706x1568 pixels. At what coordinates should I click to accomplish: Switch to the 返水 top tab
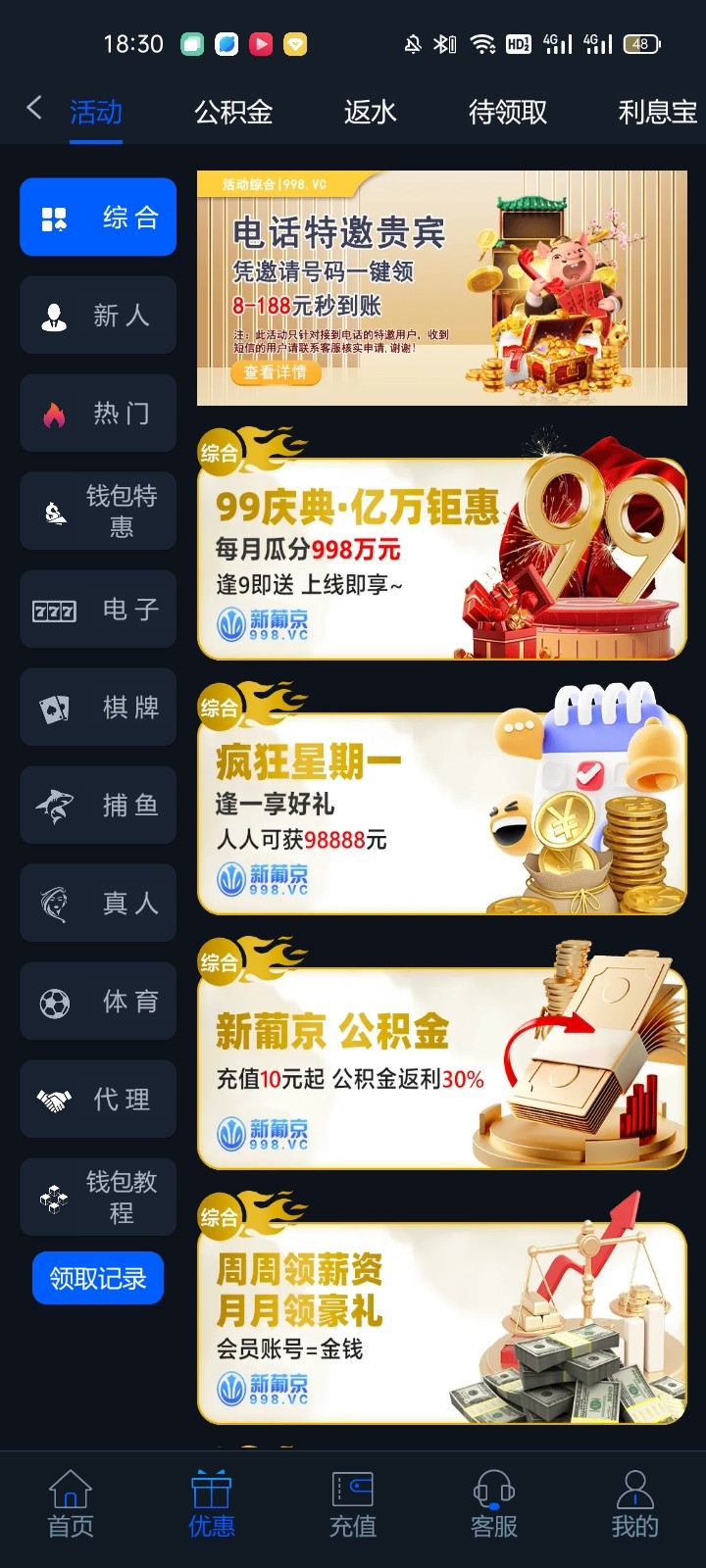(x=371, y=113)
